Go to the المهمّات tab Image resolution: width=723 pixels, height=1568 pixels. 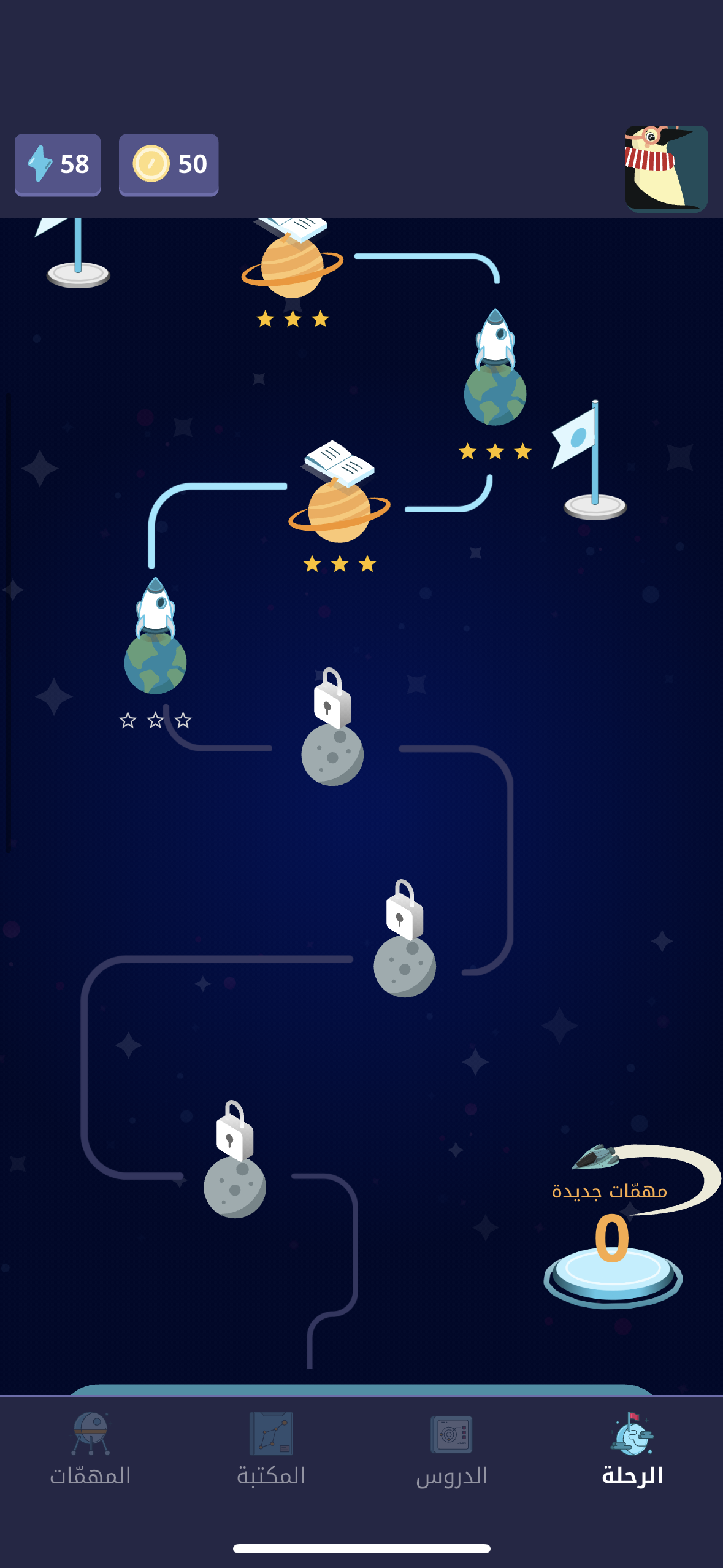[x=90, y=1450]
